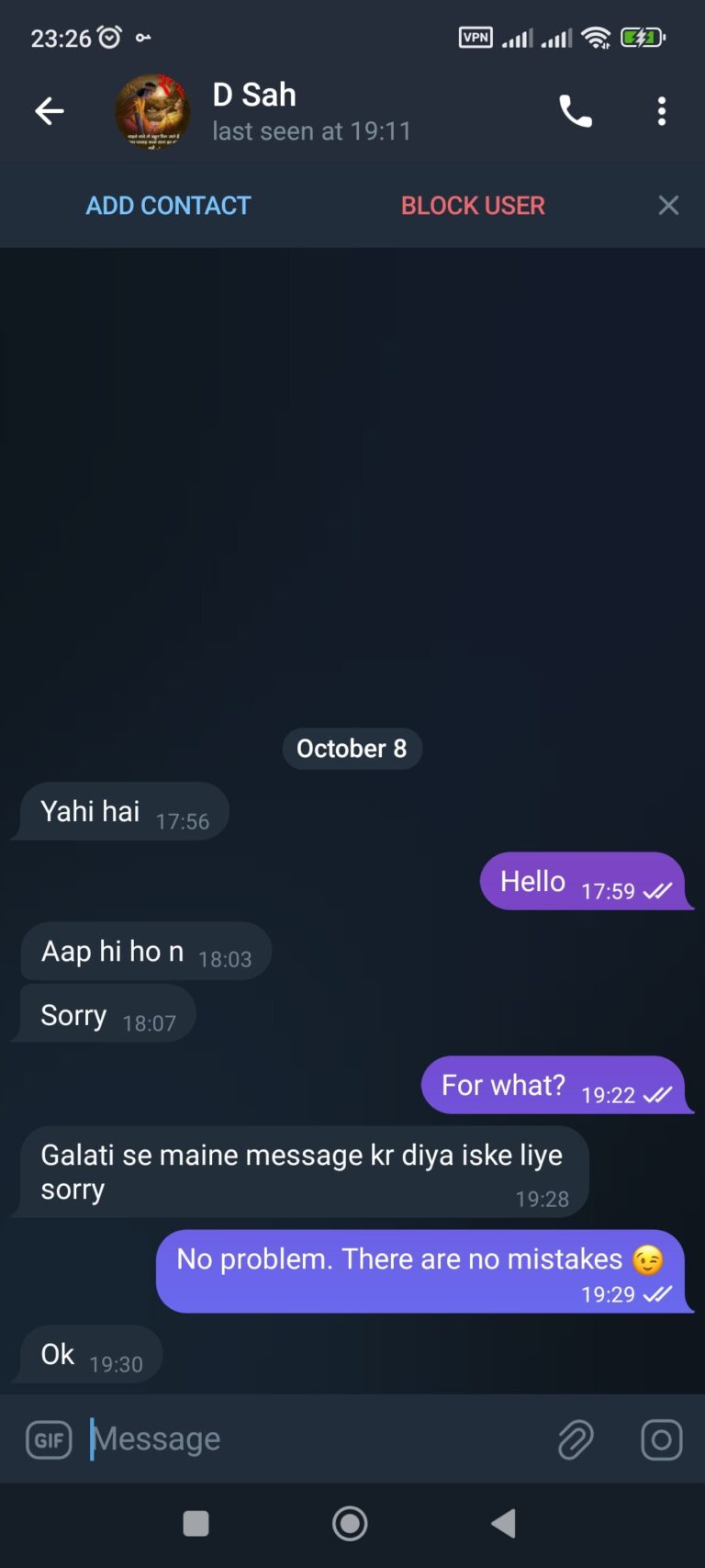Go to the system home screen
The image size is (705, 1568).
tap(350, 1523)
